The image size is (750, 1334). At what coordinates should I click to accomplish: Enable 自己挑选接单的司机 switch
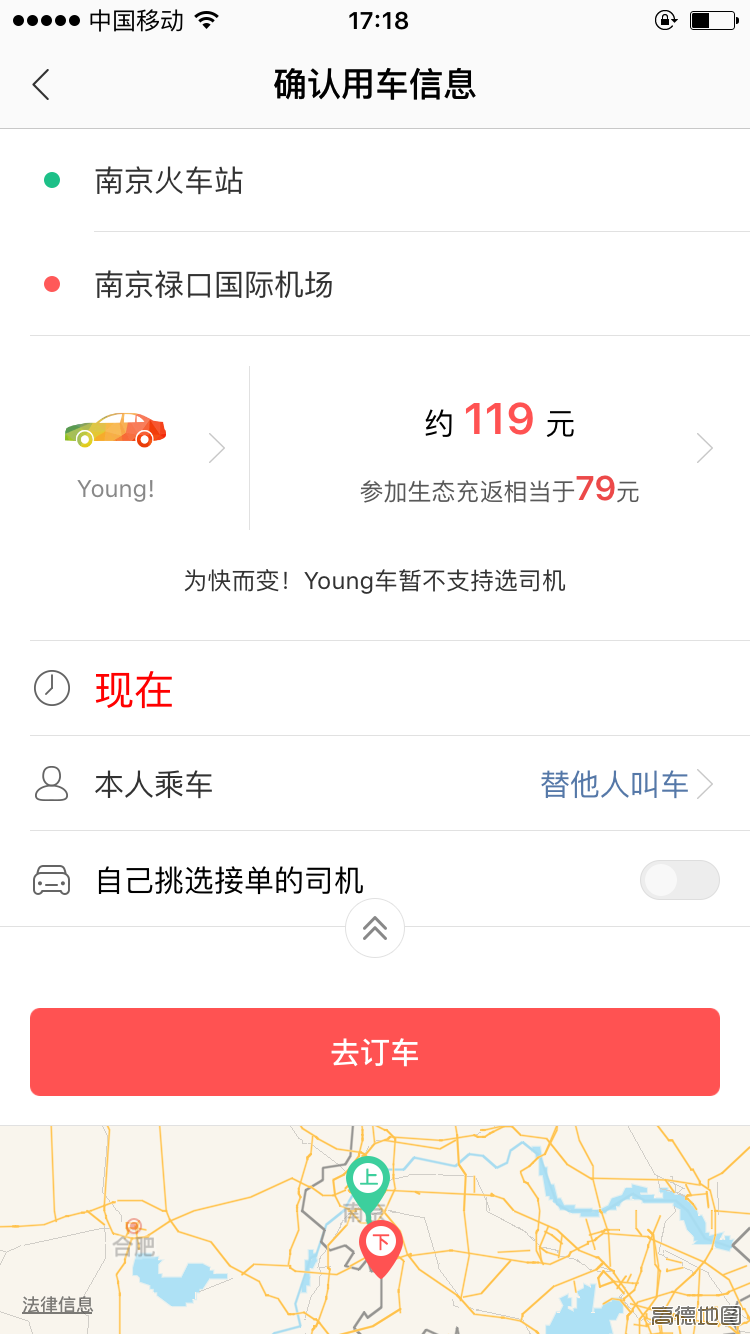coord(679,880)
